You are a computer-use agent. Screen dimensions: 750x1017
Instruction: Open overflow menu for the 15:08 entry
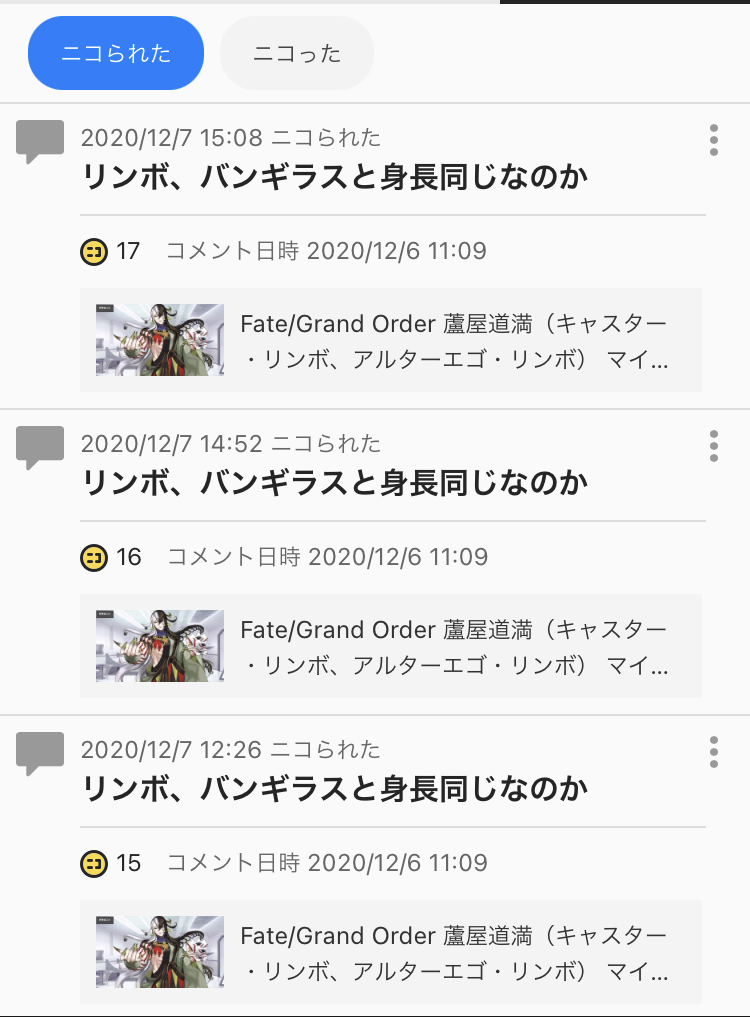[x=713, y=140]
